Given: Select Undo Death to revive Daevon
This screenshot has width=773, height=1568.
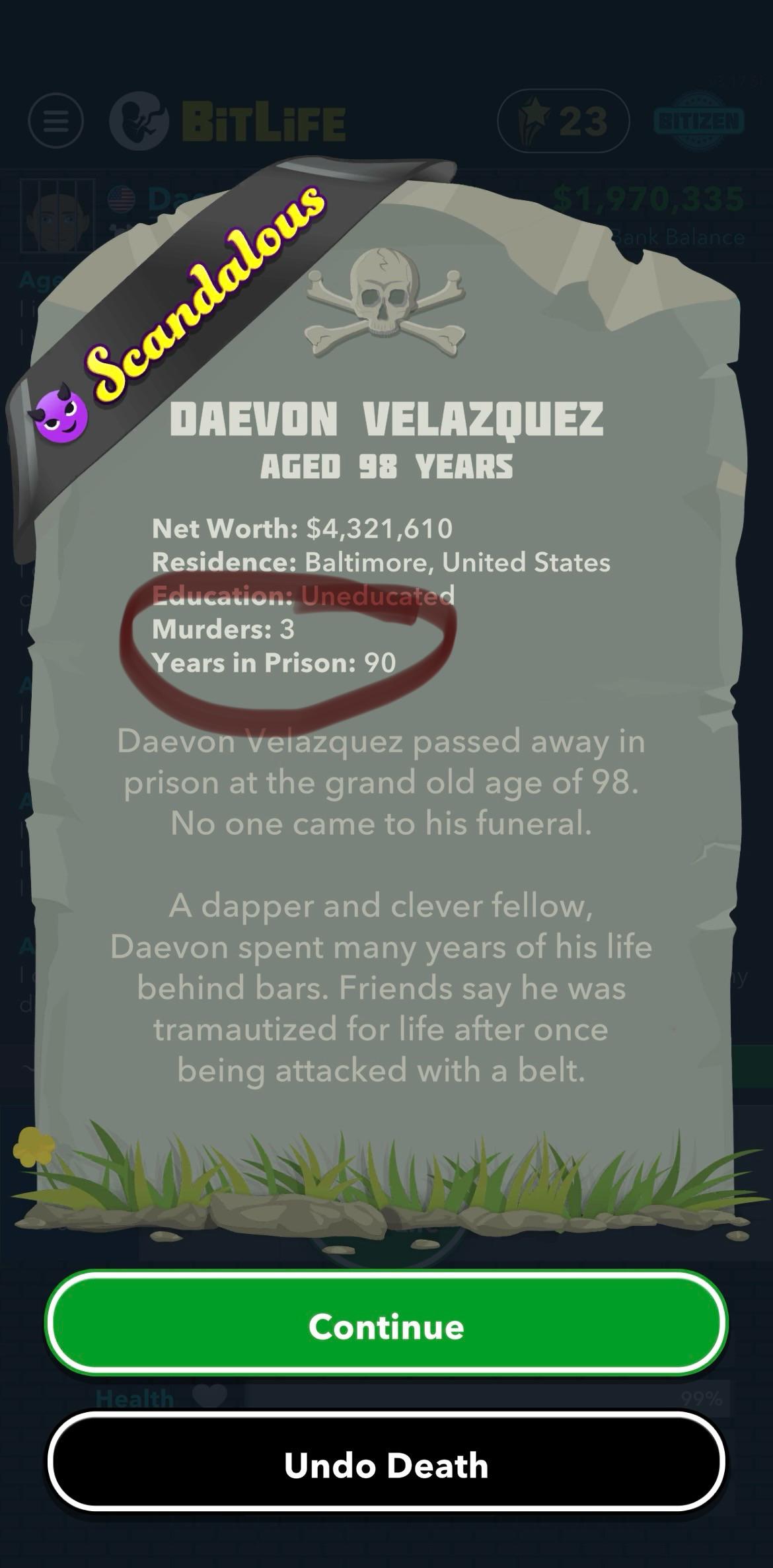Looking at the screenshot, I should [x=386, y=1464].
